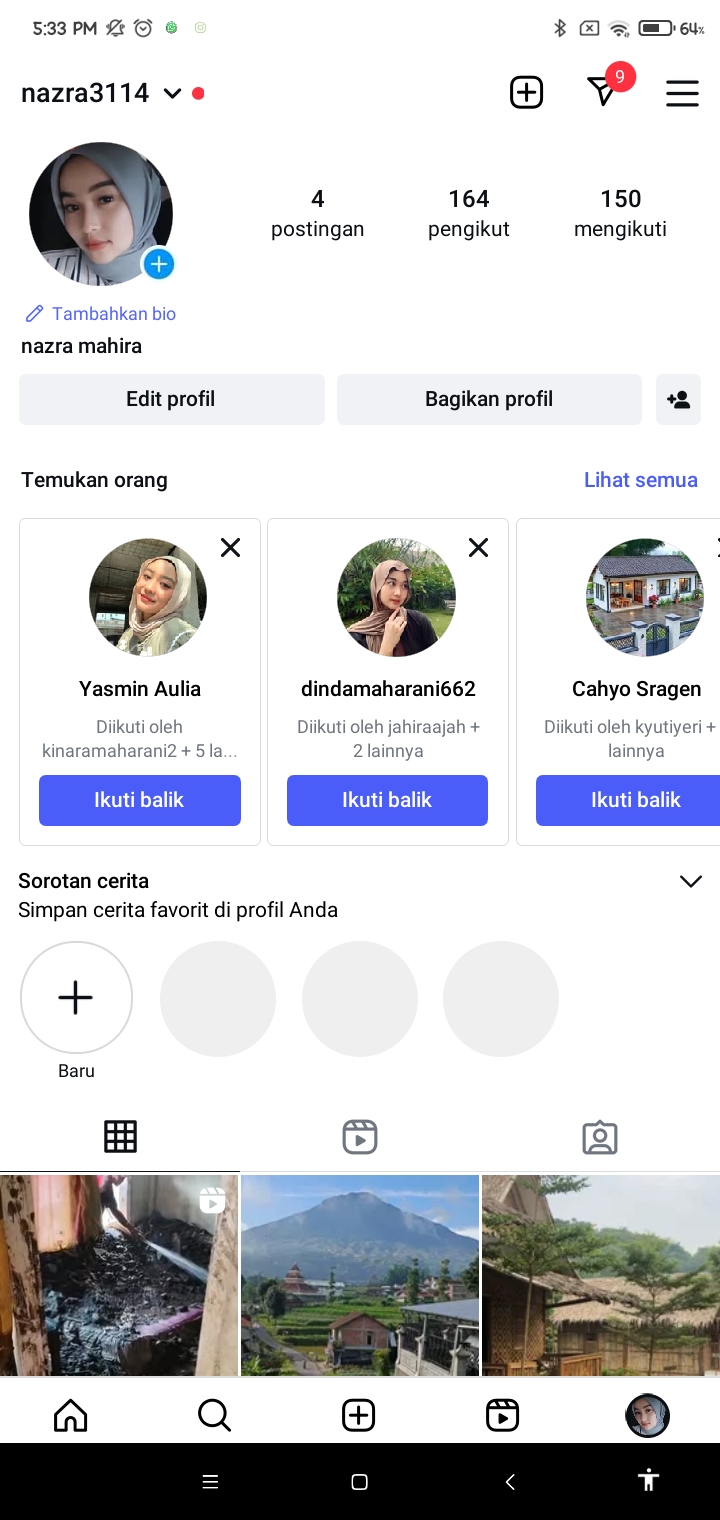Image resolution: width=720 pixels, height=1520 pixels.
Task: Collapse the Sorotan cerita section
Action: pyautogui.click(x=690, y=881)
